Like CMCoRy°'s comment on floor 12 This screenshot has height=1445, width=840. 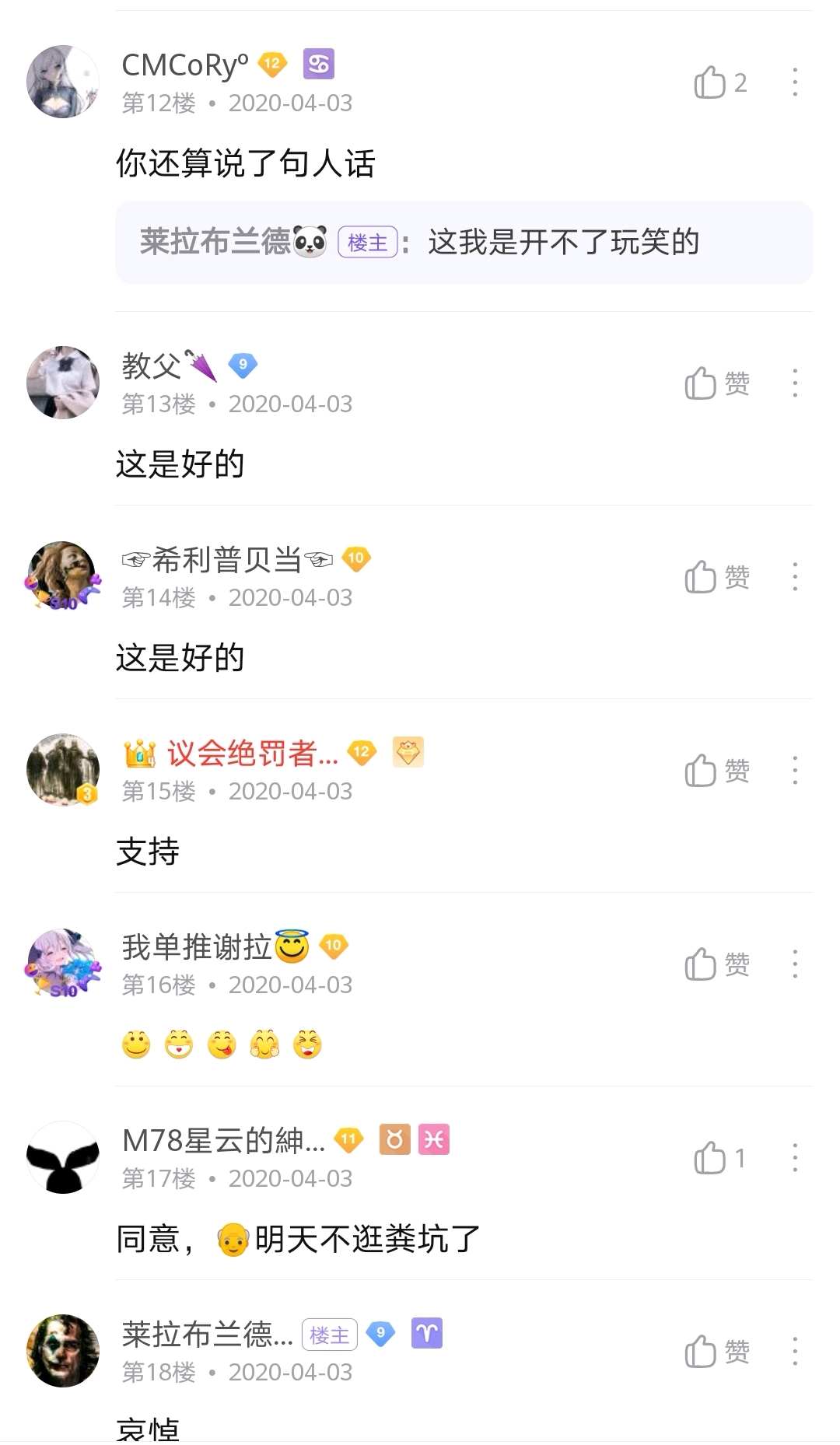click(x=710, y=82)
